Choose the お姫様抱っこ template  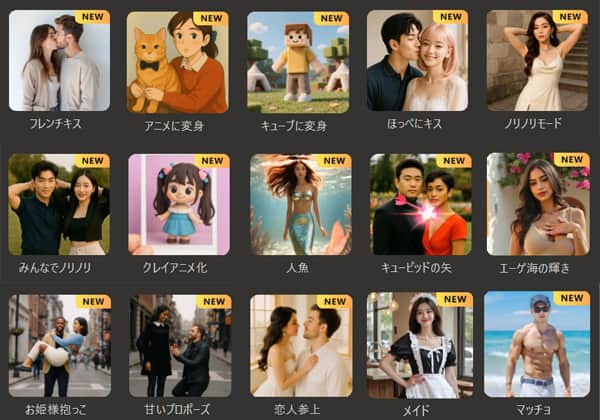tap(59, 345)
